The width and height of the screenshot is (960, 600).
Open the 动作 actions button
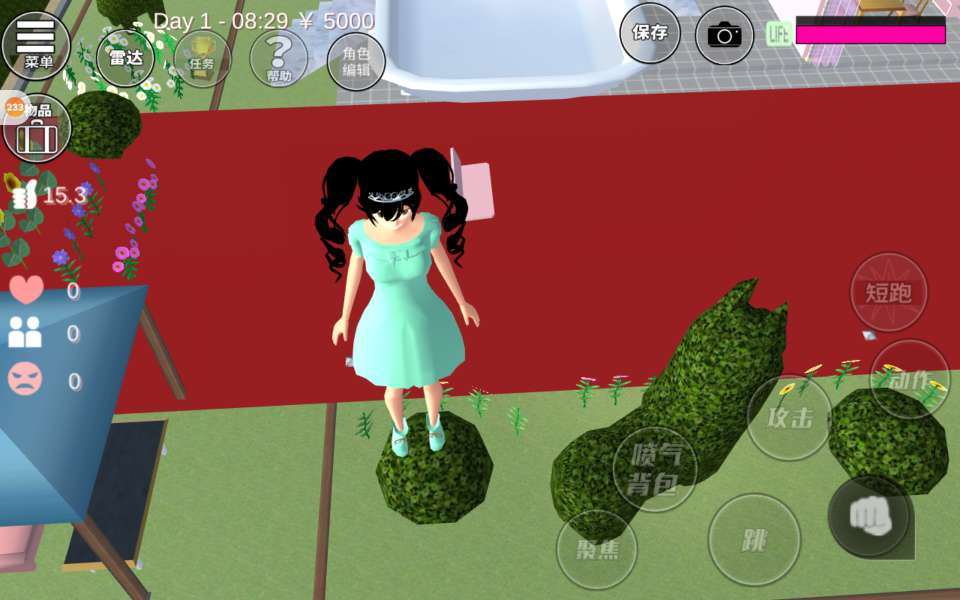pos(909,379)
